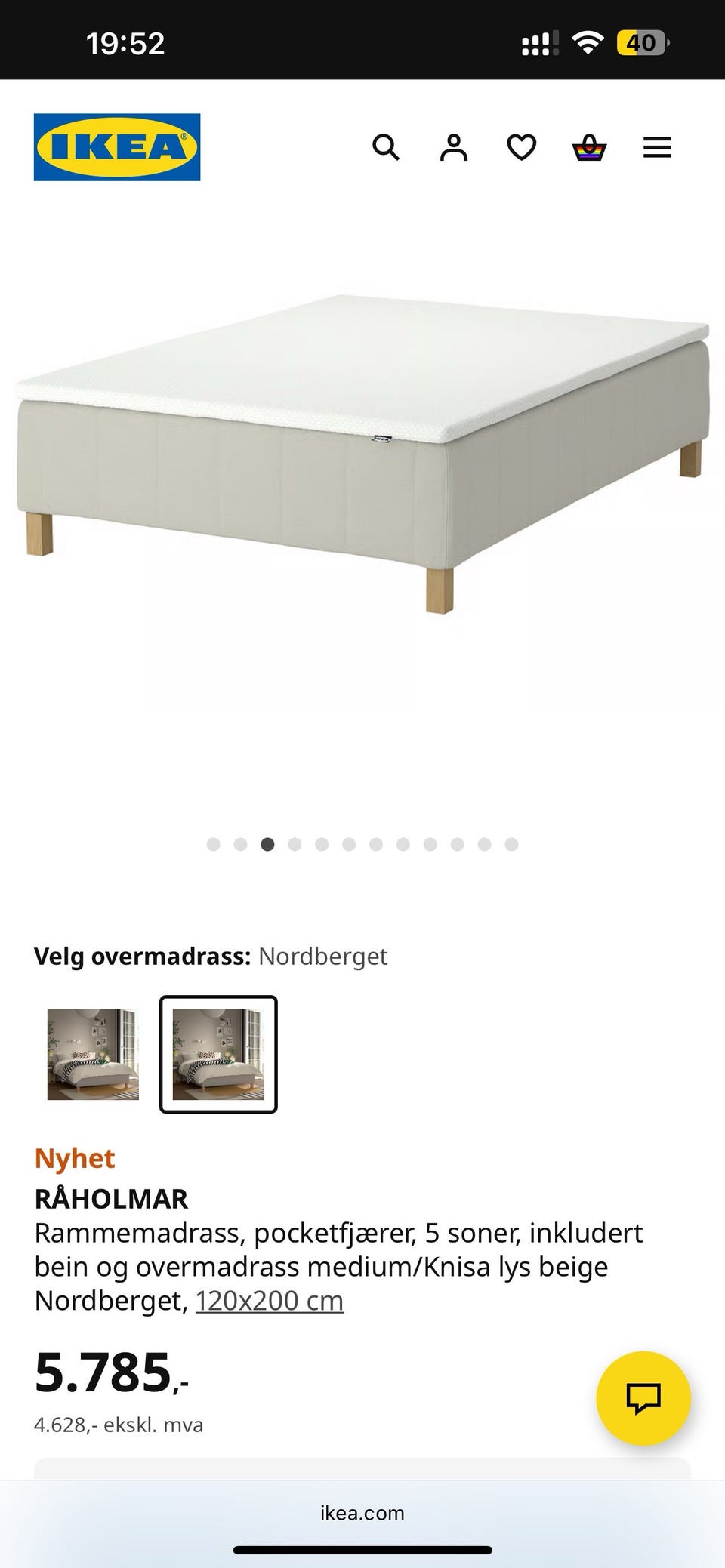Select the first carousel indicator dot
725x1568 pixels.
click(x=212, y=845)
